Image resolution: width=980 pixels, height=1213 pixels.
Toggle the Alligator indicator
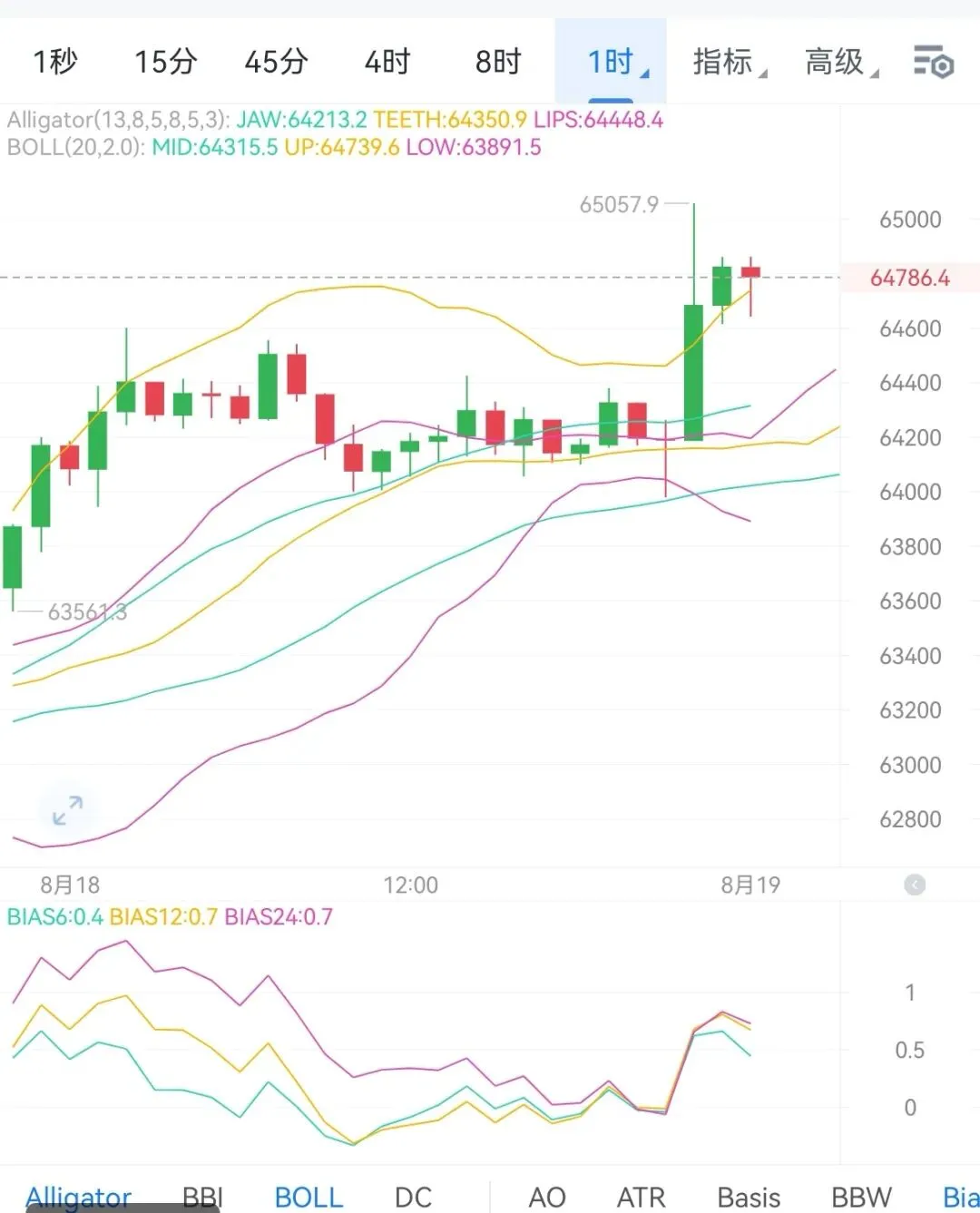tap(79, 1197)
